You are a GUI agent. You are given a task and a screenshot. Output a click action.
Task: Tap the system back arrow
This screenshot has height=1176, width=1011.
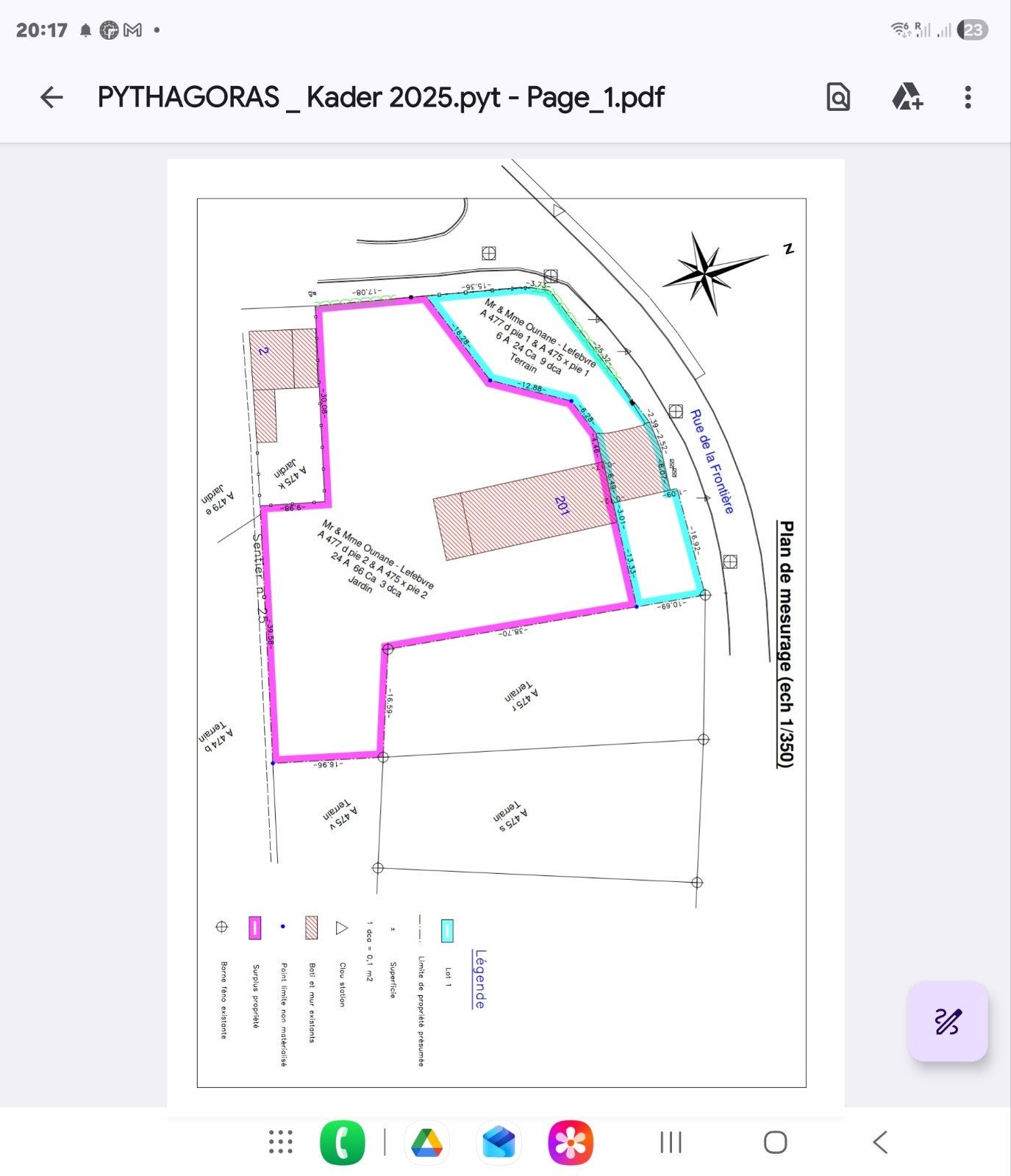pyautogui.click(x=880, y=1142)
